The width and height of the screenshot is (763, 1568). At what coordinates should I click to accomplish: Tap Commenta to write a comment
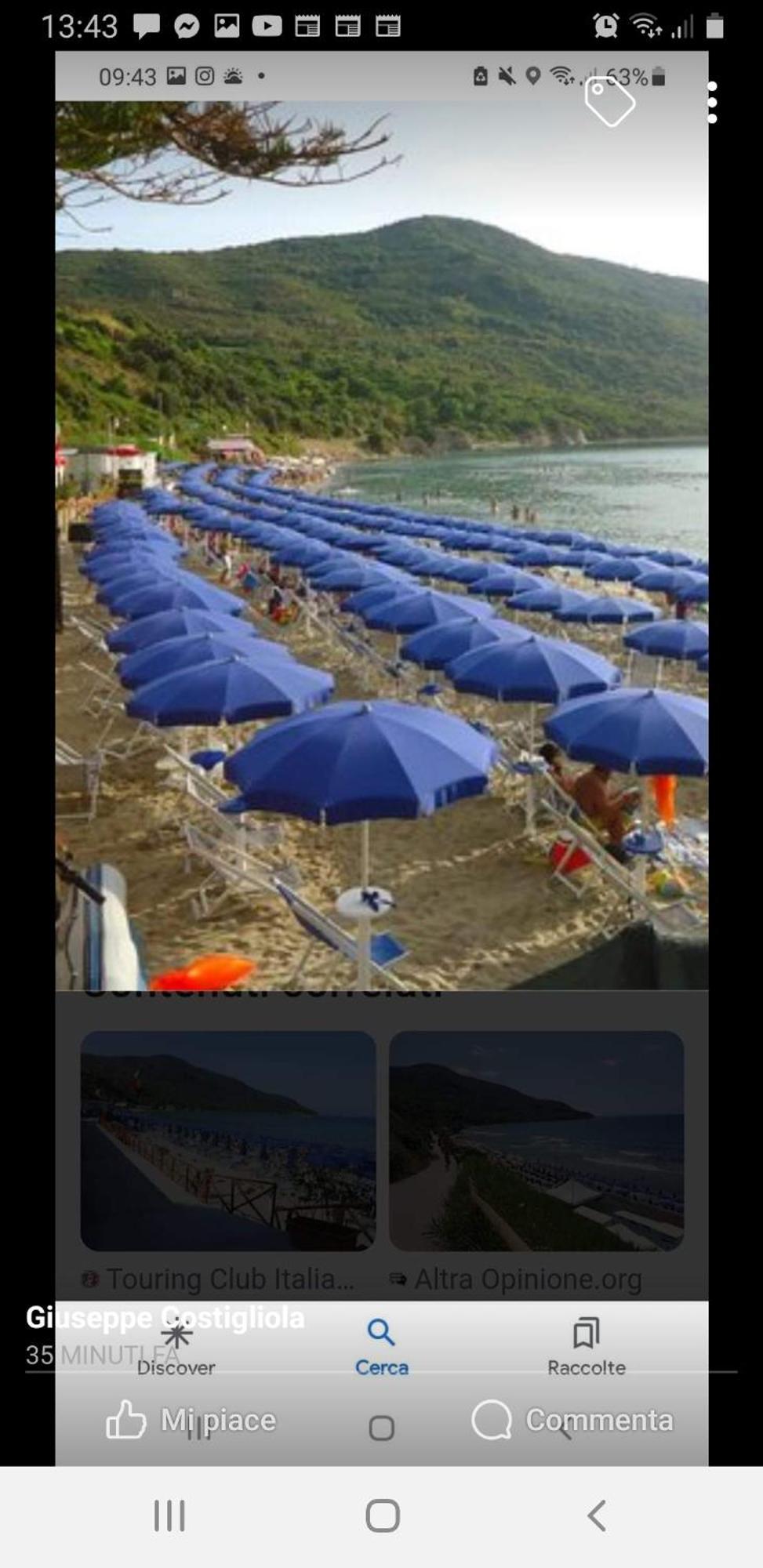[572, 1421]
